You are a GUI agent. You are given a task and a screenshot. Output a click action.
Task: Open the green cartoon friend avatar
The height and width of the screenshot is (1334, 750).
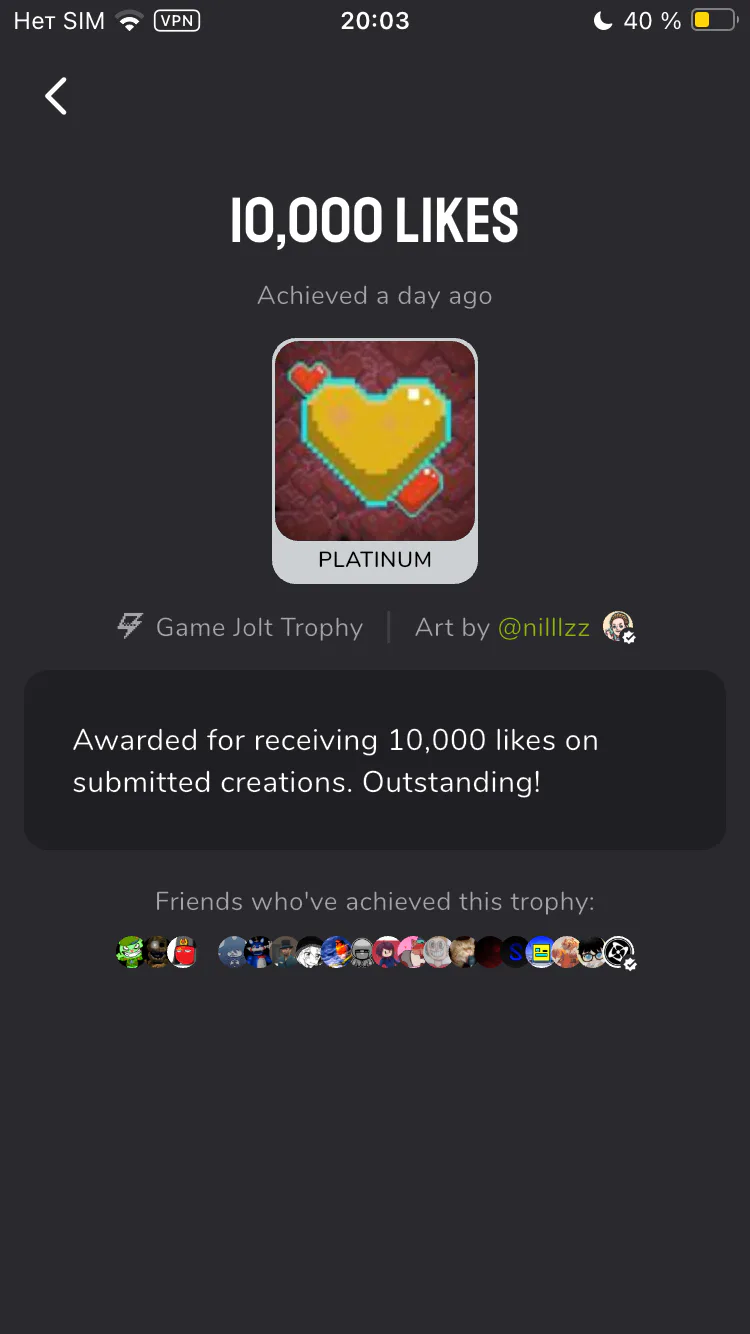(x=131, y=952)
